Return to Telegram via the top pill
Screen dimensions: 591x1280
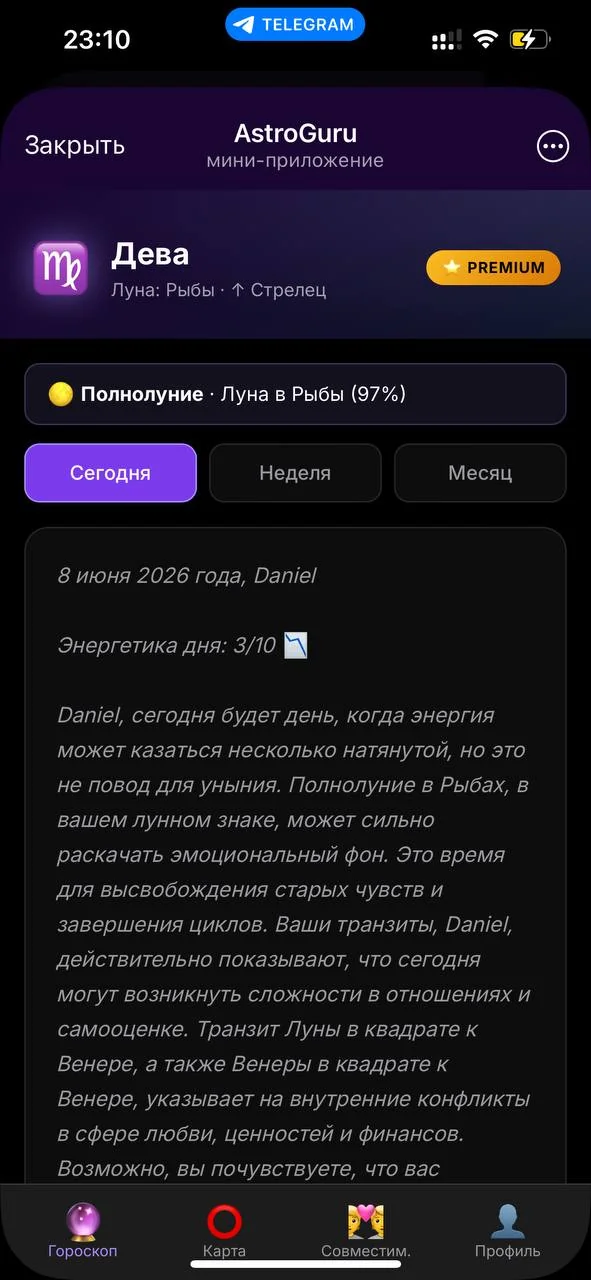(295, 25)
